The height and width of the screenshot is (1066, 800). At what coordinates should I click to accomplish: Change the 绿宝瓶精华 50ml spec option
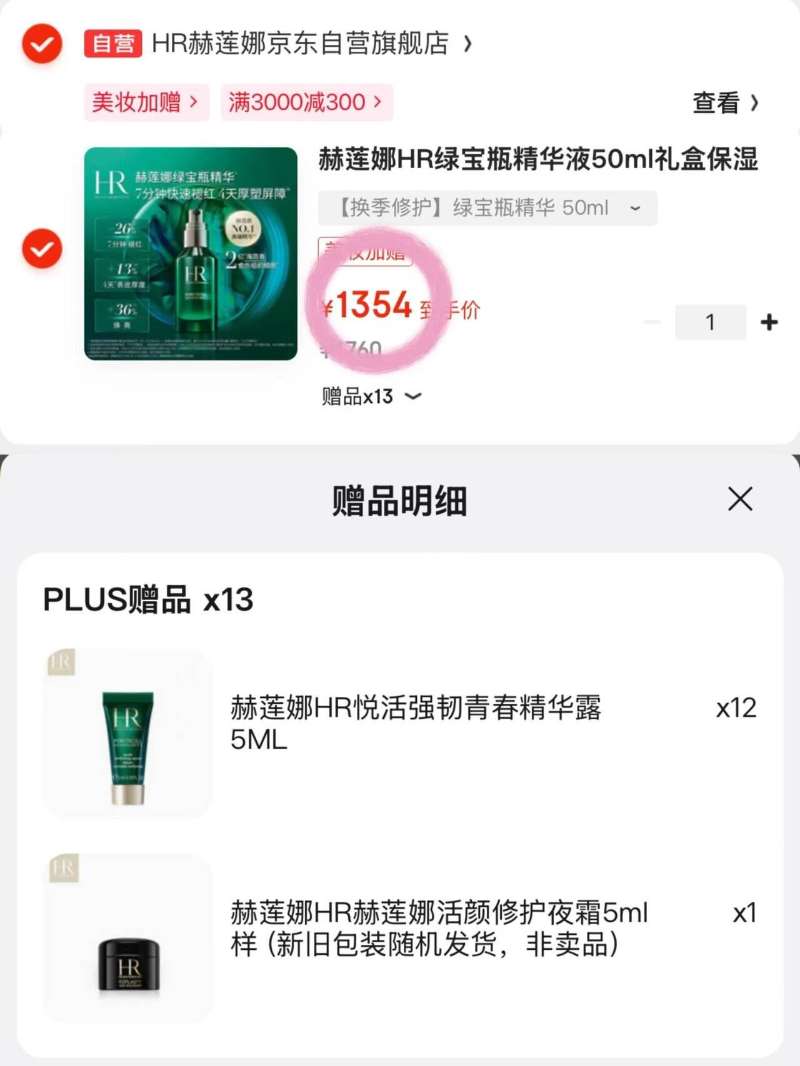pyautogui.click(x=488, y=208)
